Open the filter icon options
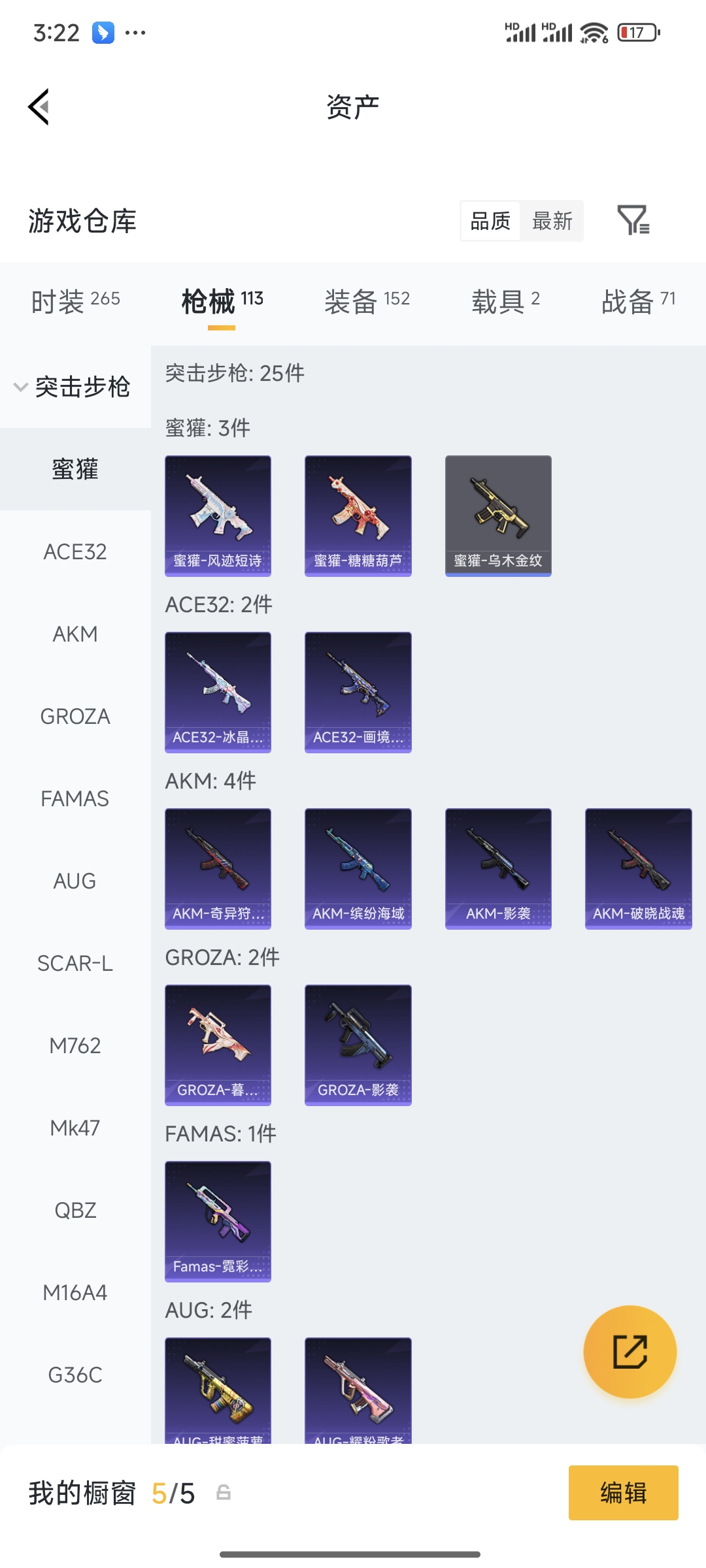 point(633,220)
